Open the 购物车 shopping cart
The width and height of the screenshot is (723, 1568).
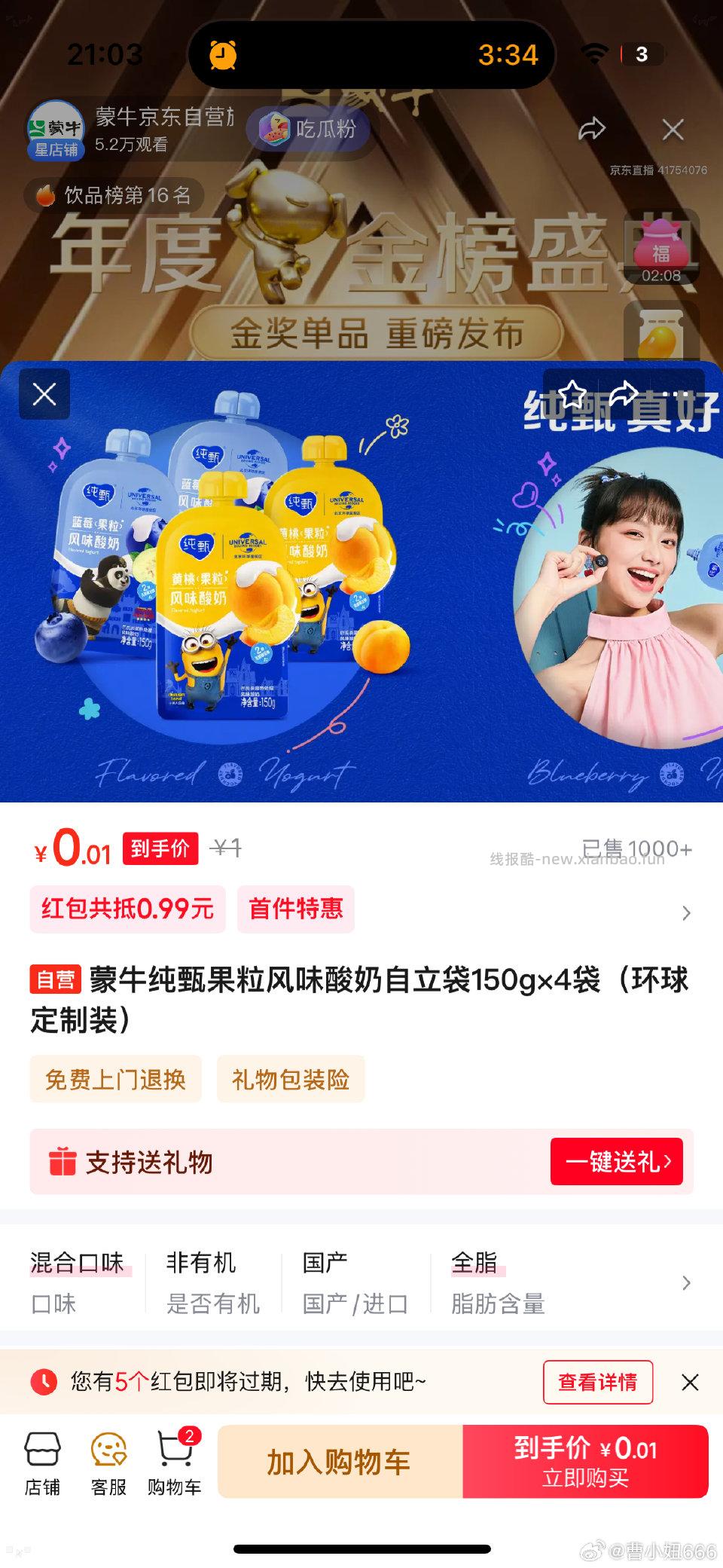pos(175,1463)
